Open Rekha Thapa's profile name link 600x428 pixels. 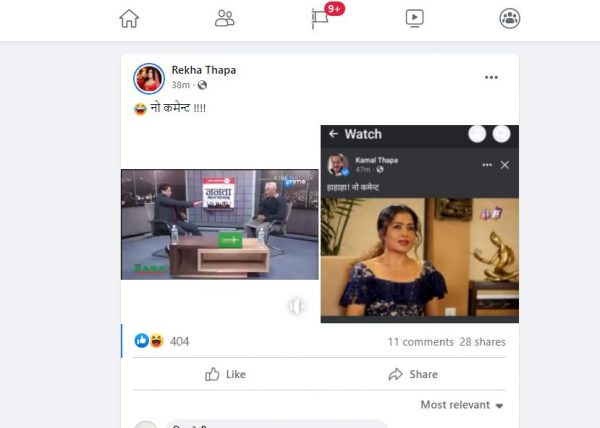204,70
